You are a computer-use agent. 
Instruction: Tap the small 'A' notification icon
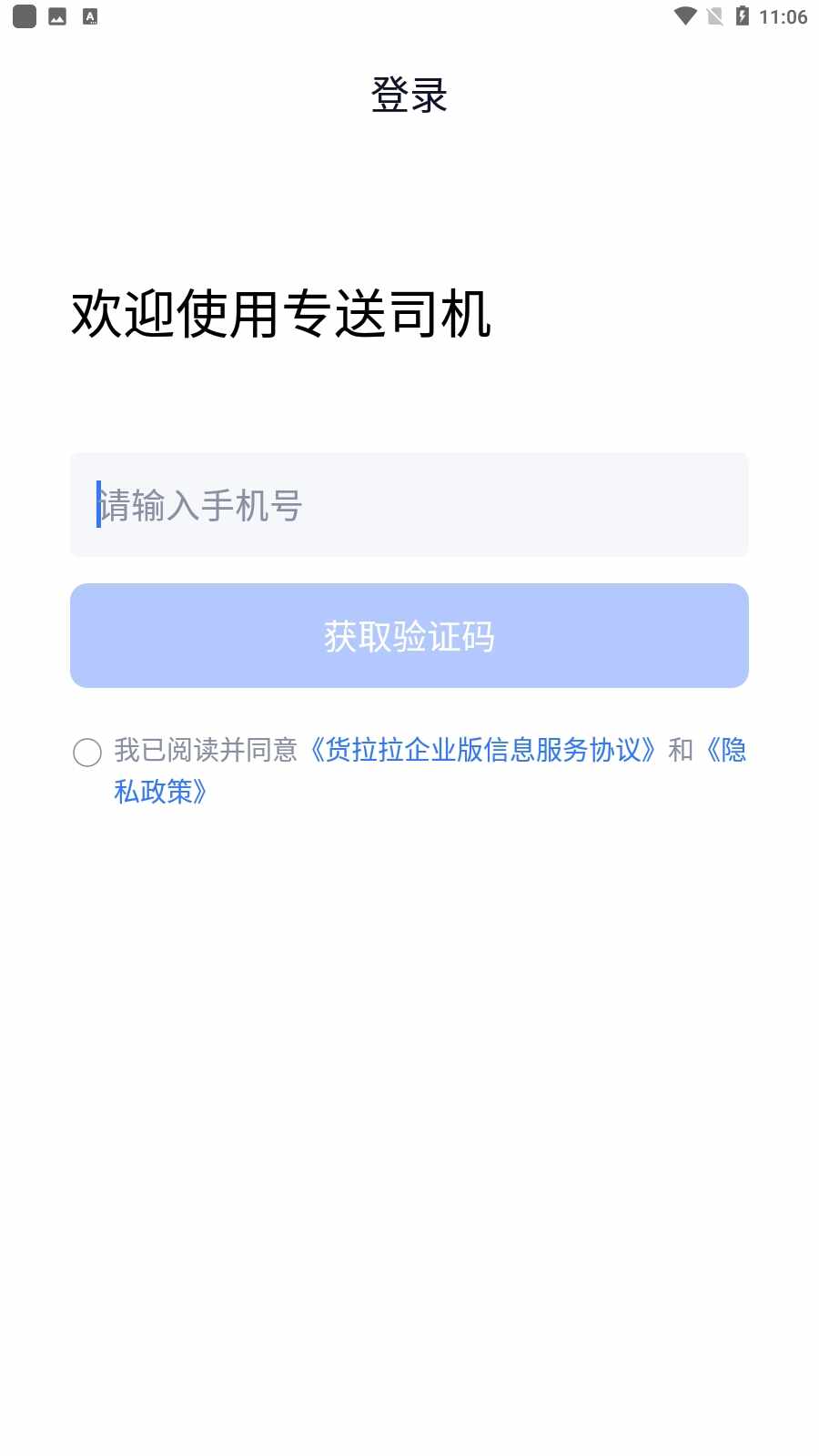[x=89, y=15]
